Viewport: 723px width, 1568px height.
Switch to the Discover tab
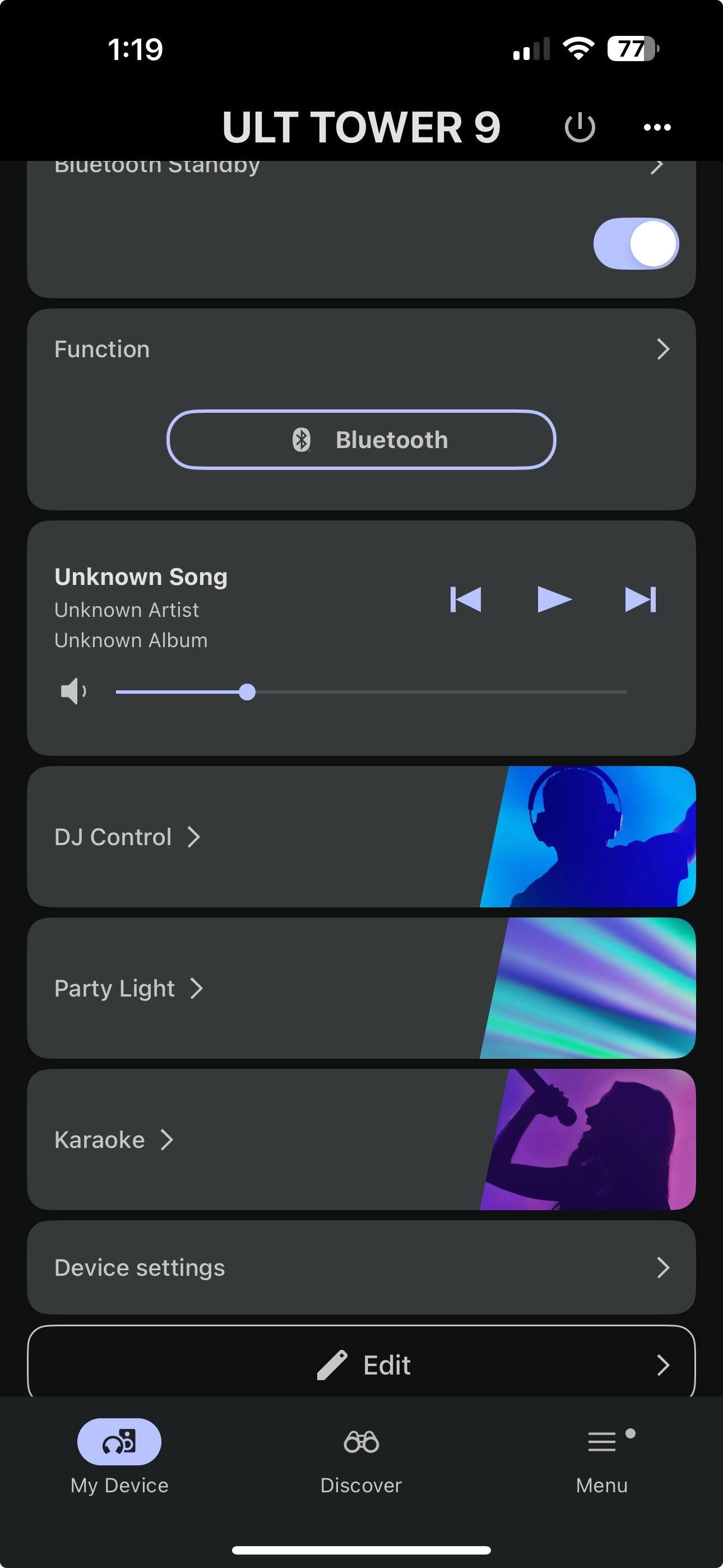tap(361, 1456)
